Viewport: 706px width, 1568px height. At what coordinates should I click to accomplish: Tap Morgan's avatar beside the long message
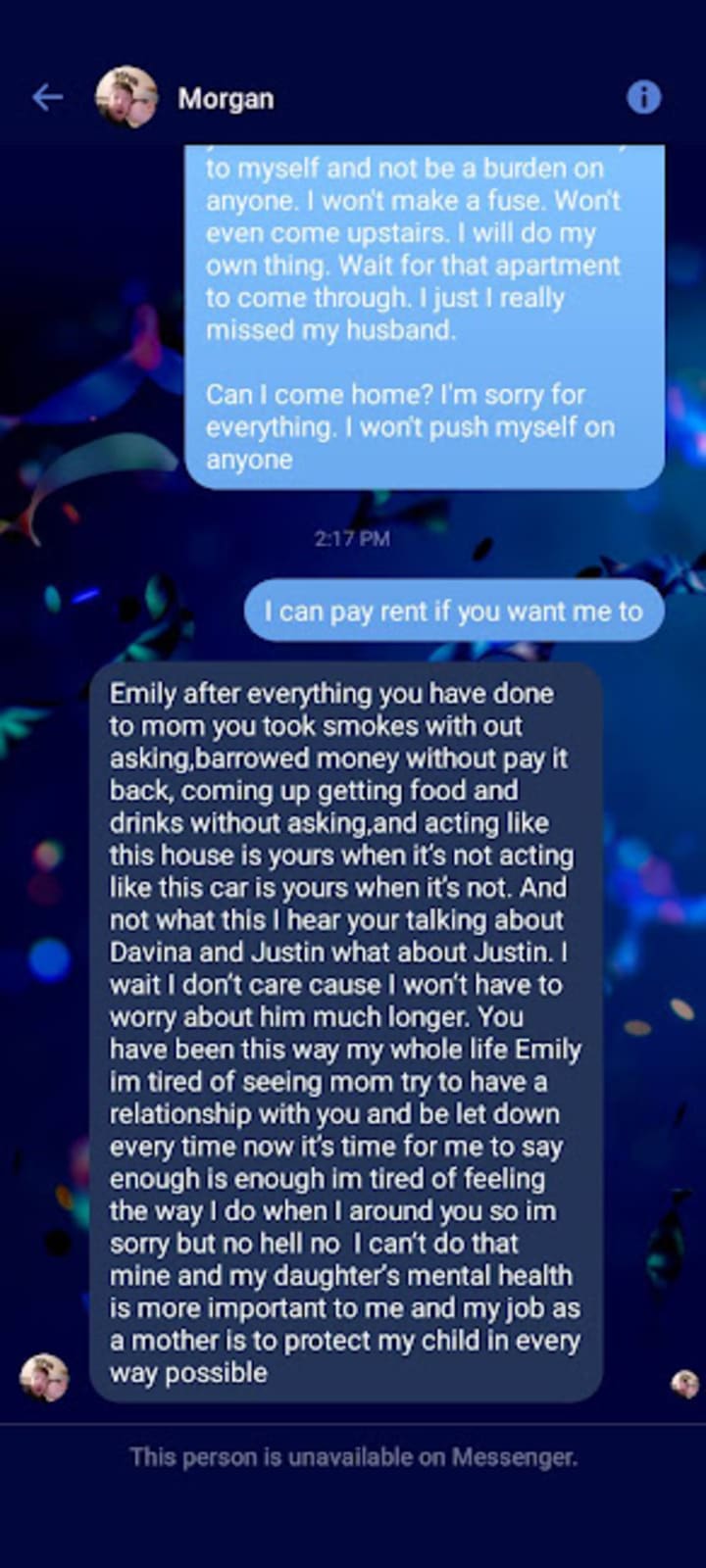[45, 1377]
